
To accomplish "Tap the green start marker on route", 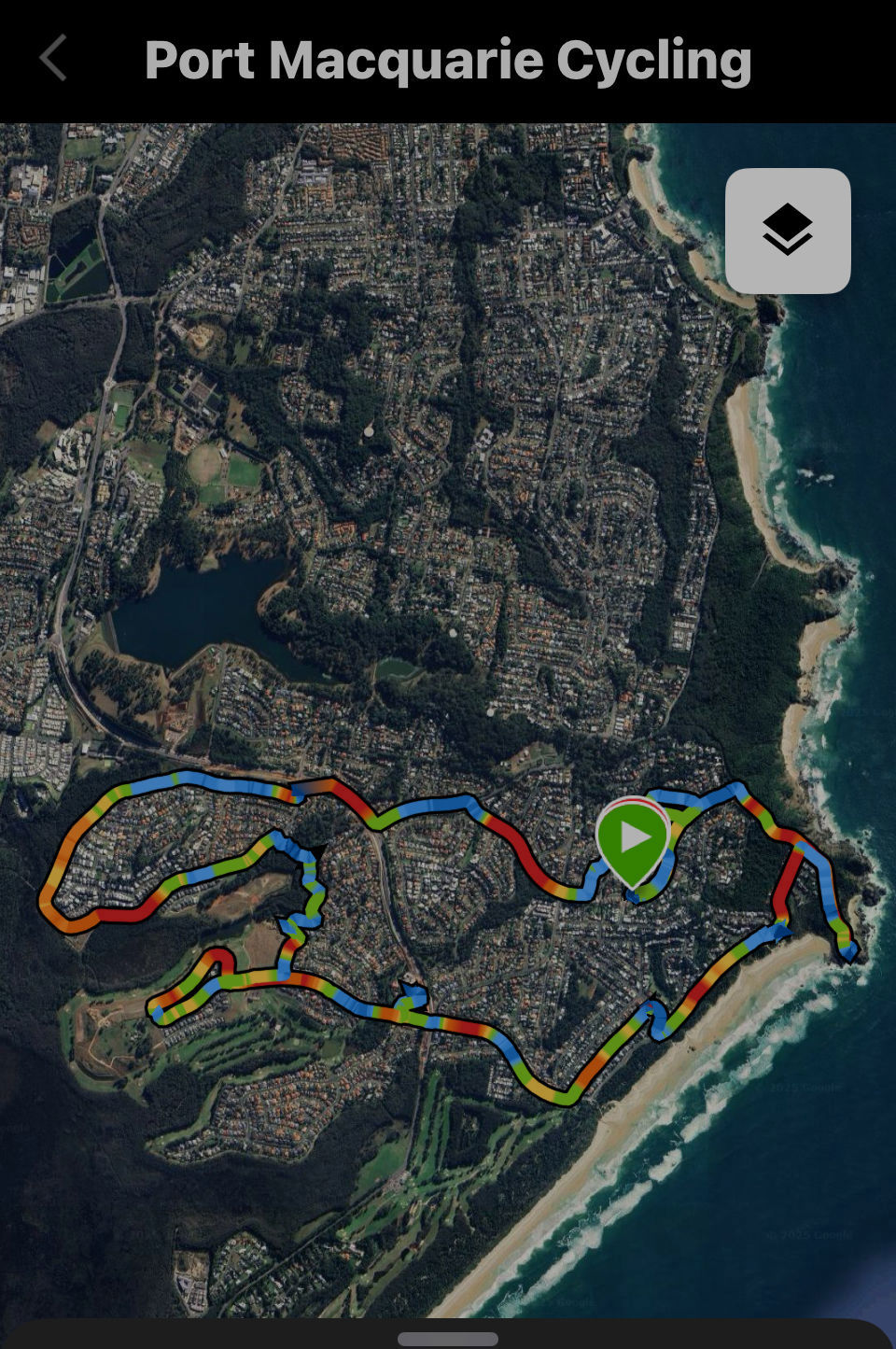I will tap(634, 837).
